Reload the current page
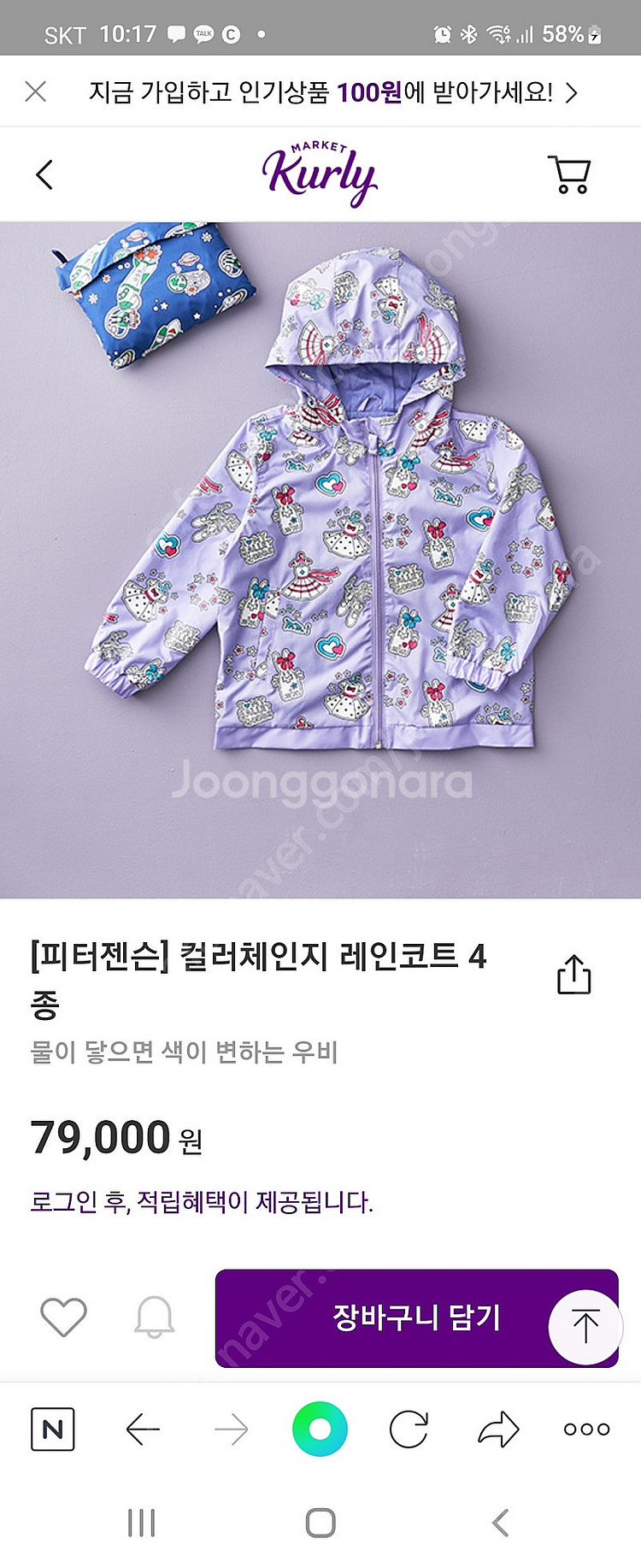This screenshot has width=641, height=1568. [x=409, y=1429]
